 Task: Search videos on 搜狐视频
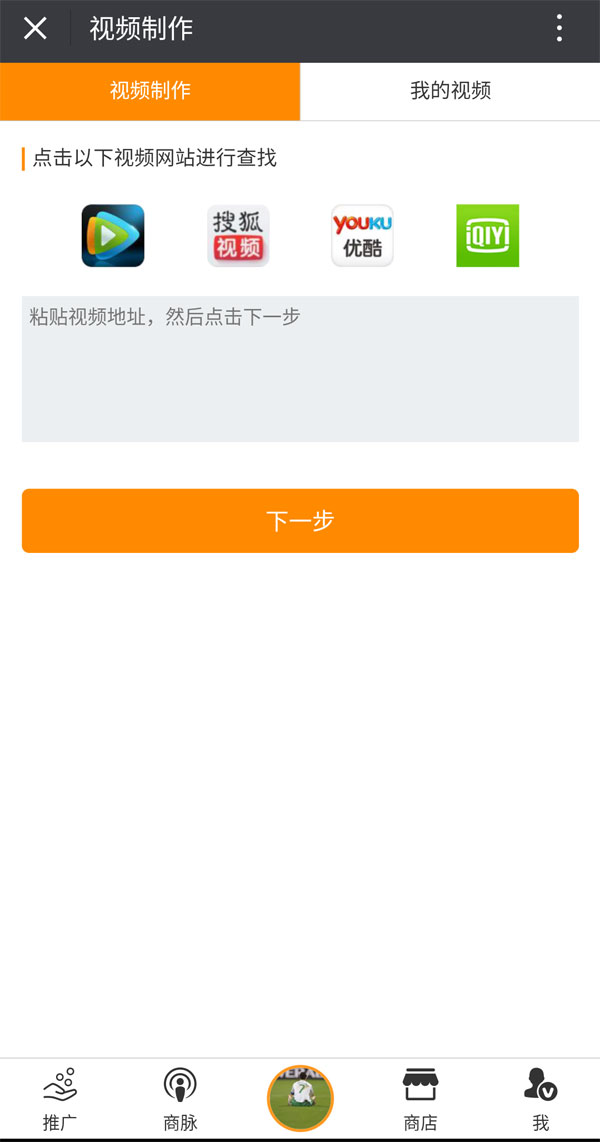pyautogui.click(x=238, y=236)
